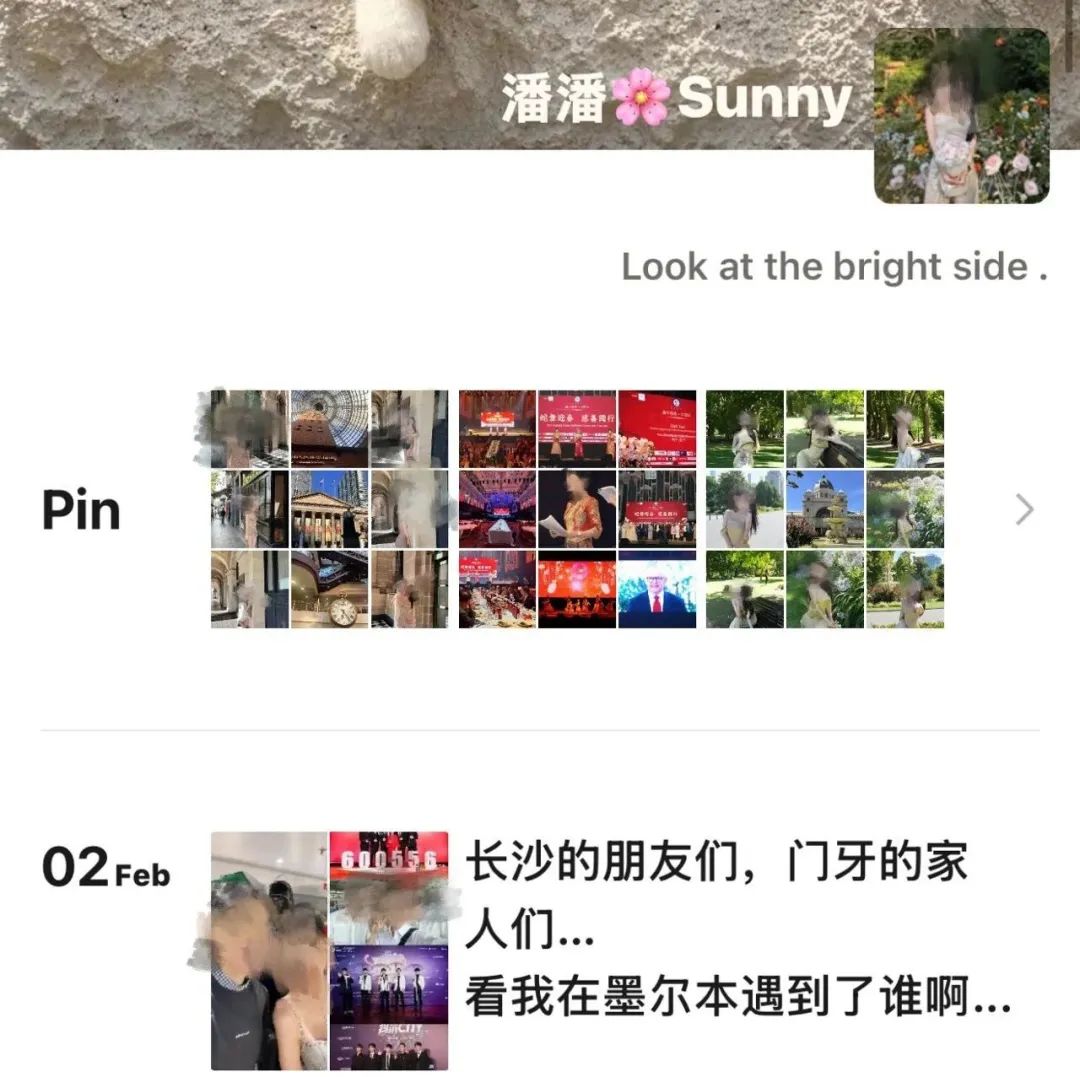The image size is (1080, 1077).
Task: Open 潘潘 Sunny's profile avatar
Action: 961,116
